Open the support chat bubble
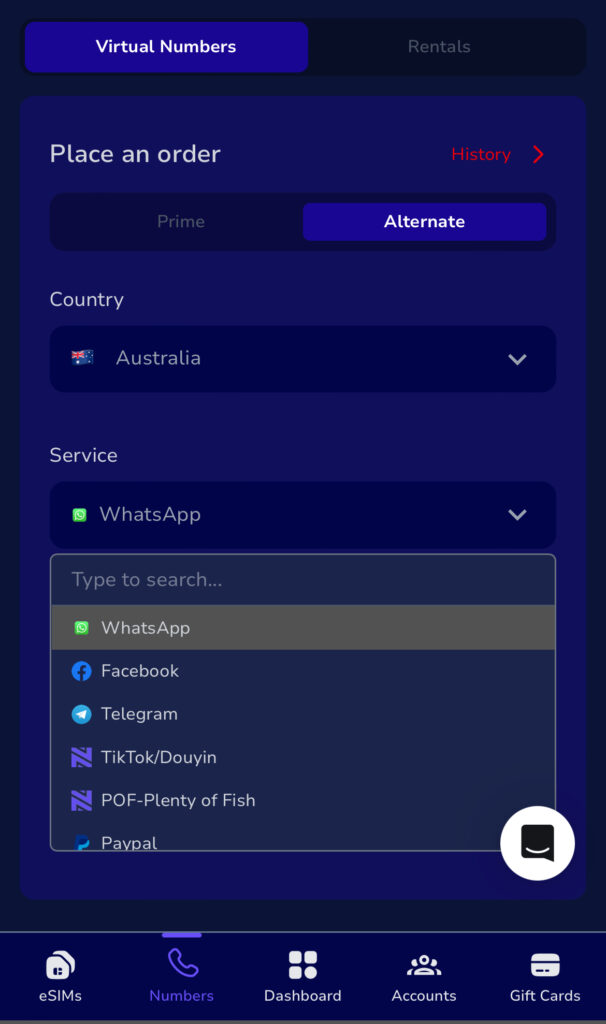 coord(537,843)
